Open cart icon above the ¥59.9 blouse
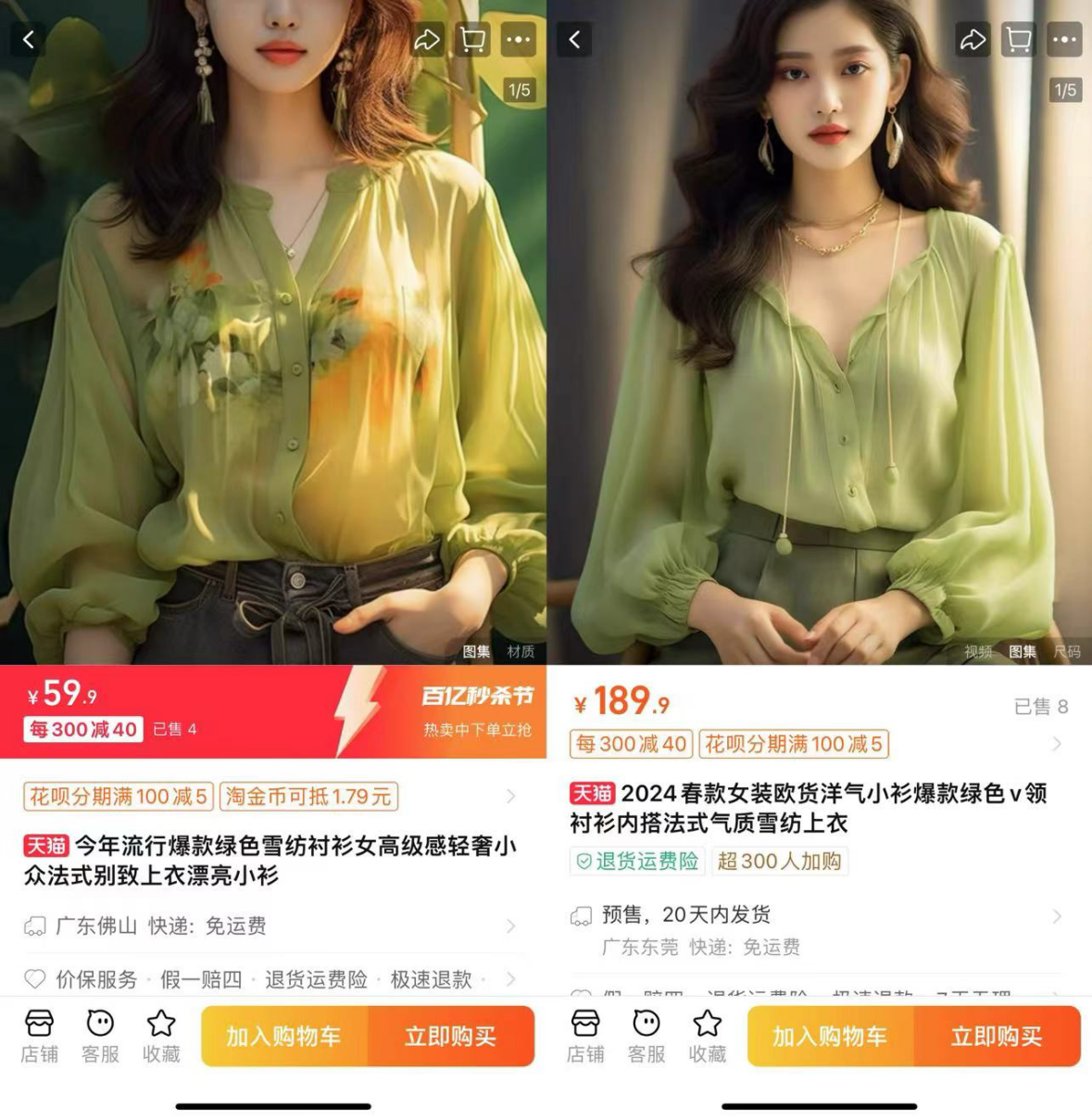Viewport: 1092px width, 1119px height. pos(472,40)
